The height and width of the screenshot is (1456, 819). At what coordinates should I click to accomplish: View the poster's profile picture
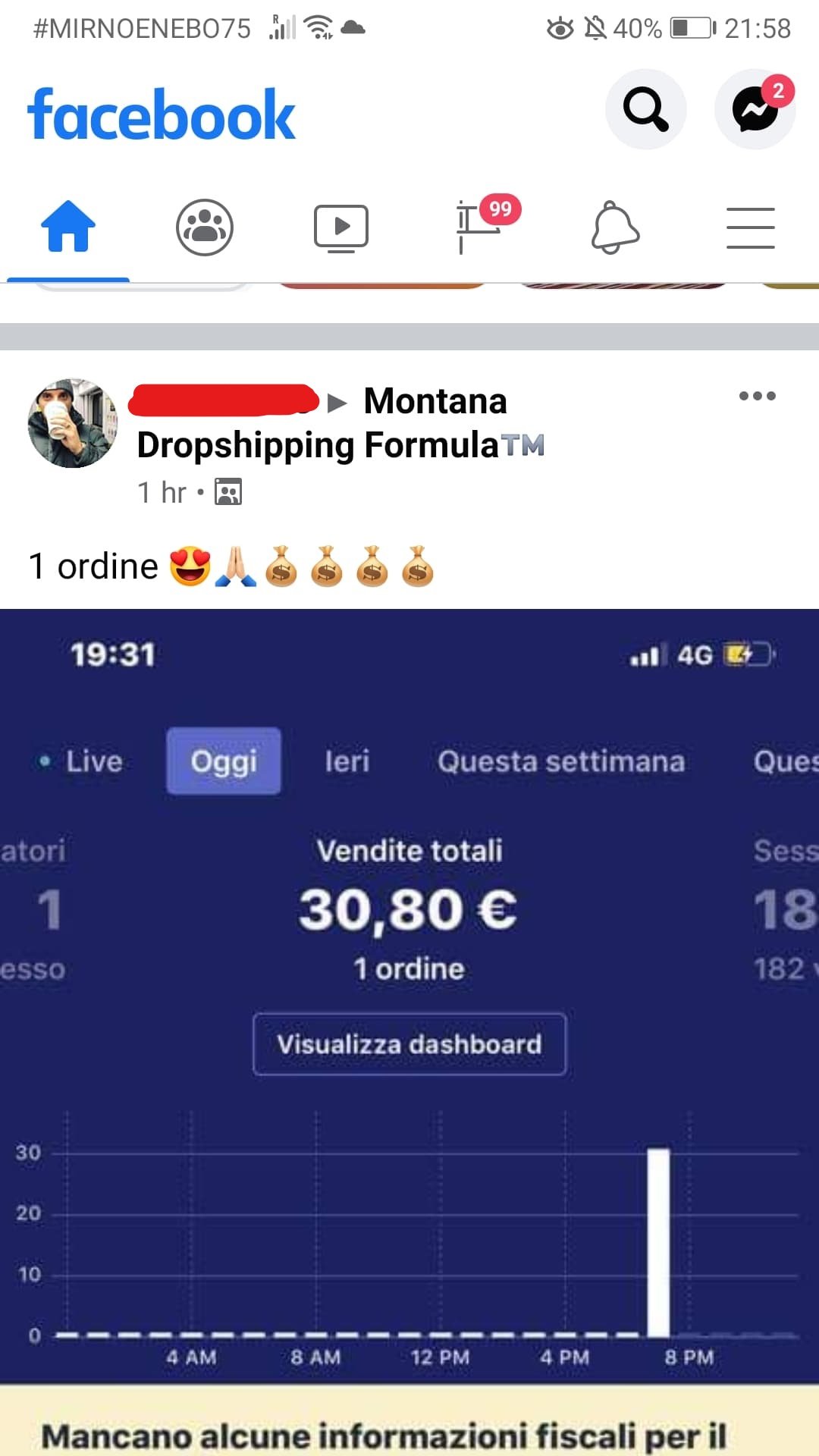pos(72,423)
